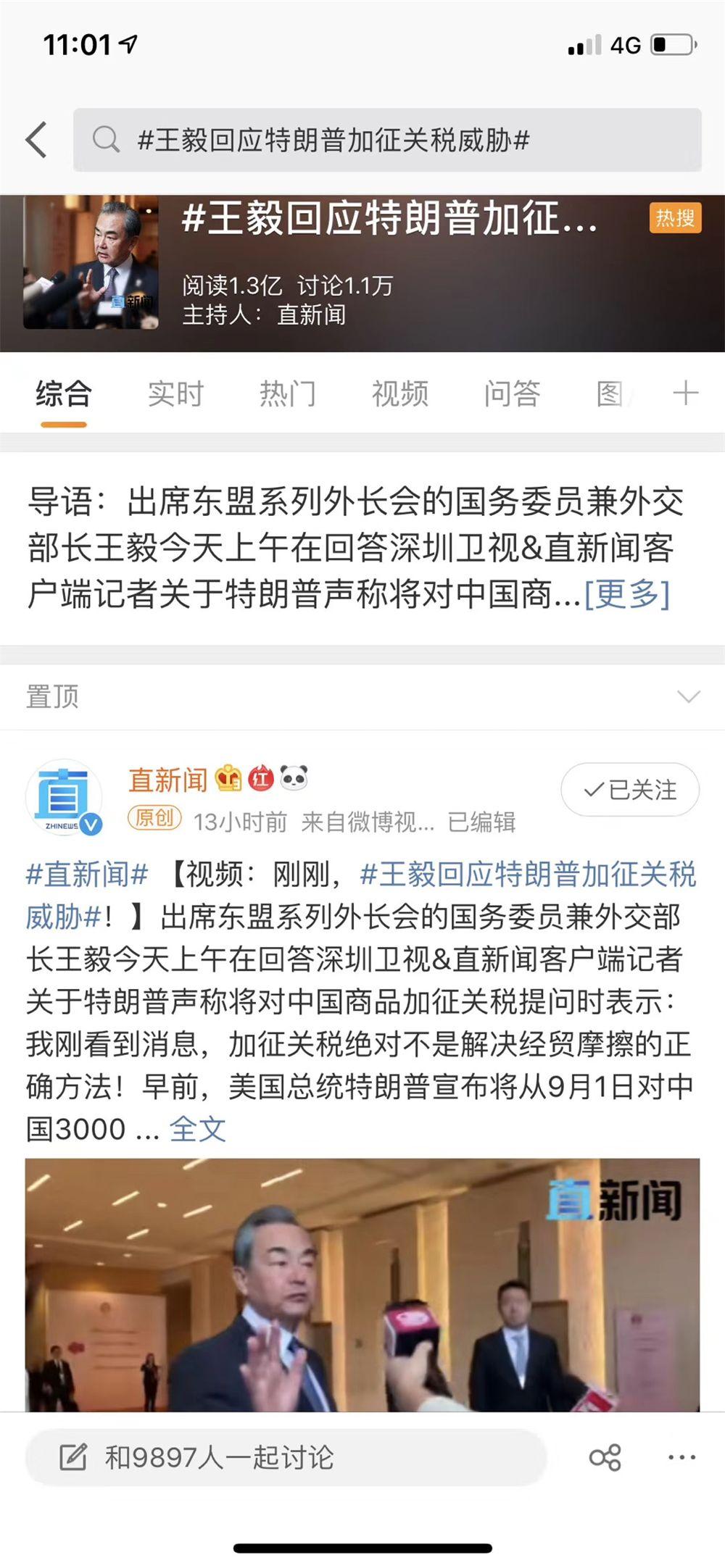The image size is (725, 1568).
Task: Play the 直新闻 video of Wang Yi
Action: coord(362,1284)
